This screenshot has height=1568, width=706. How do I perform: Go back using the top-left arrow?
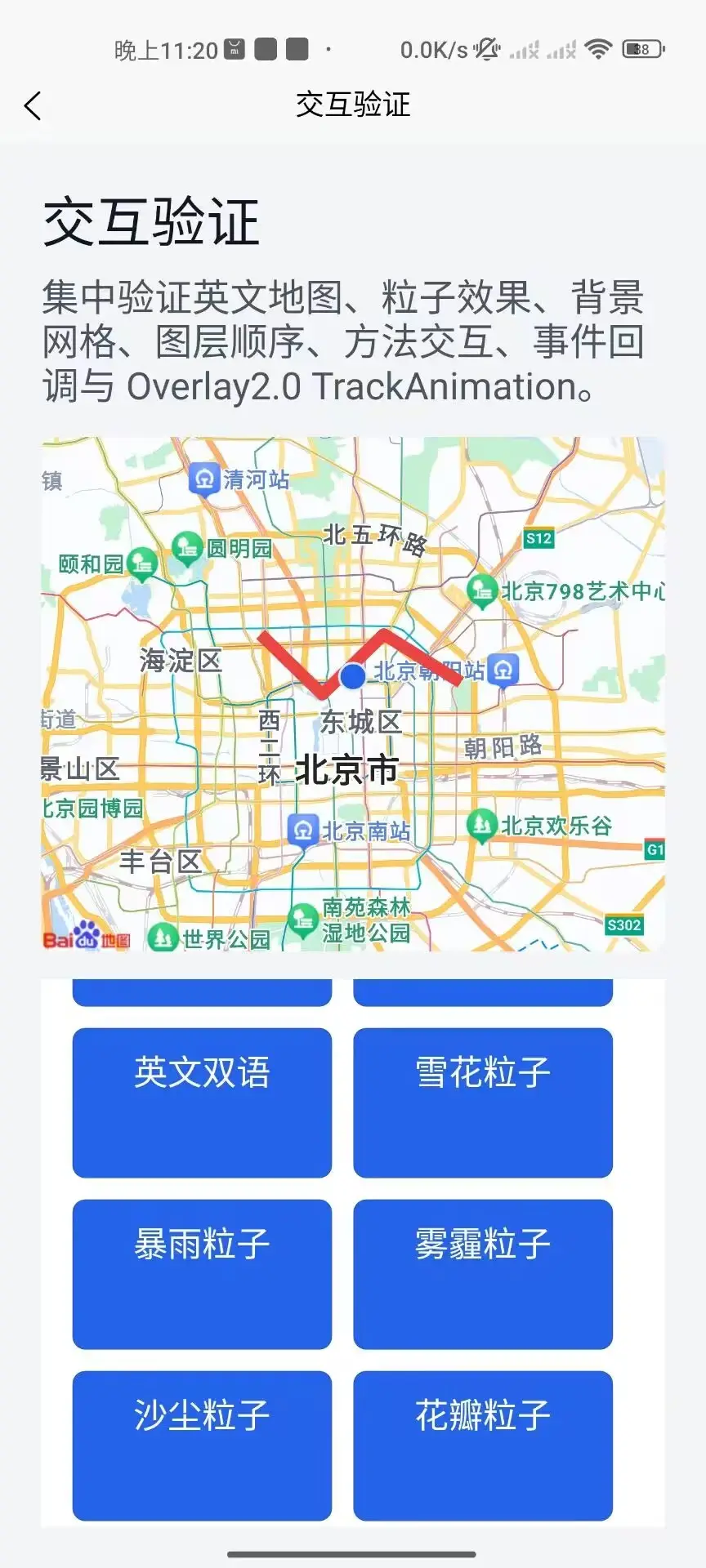pos(33,105)
